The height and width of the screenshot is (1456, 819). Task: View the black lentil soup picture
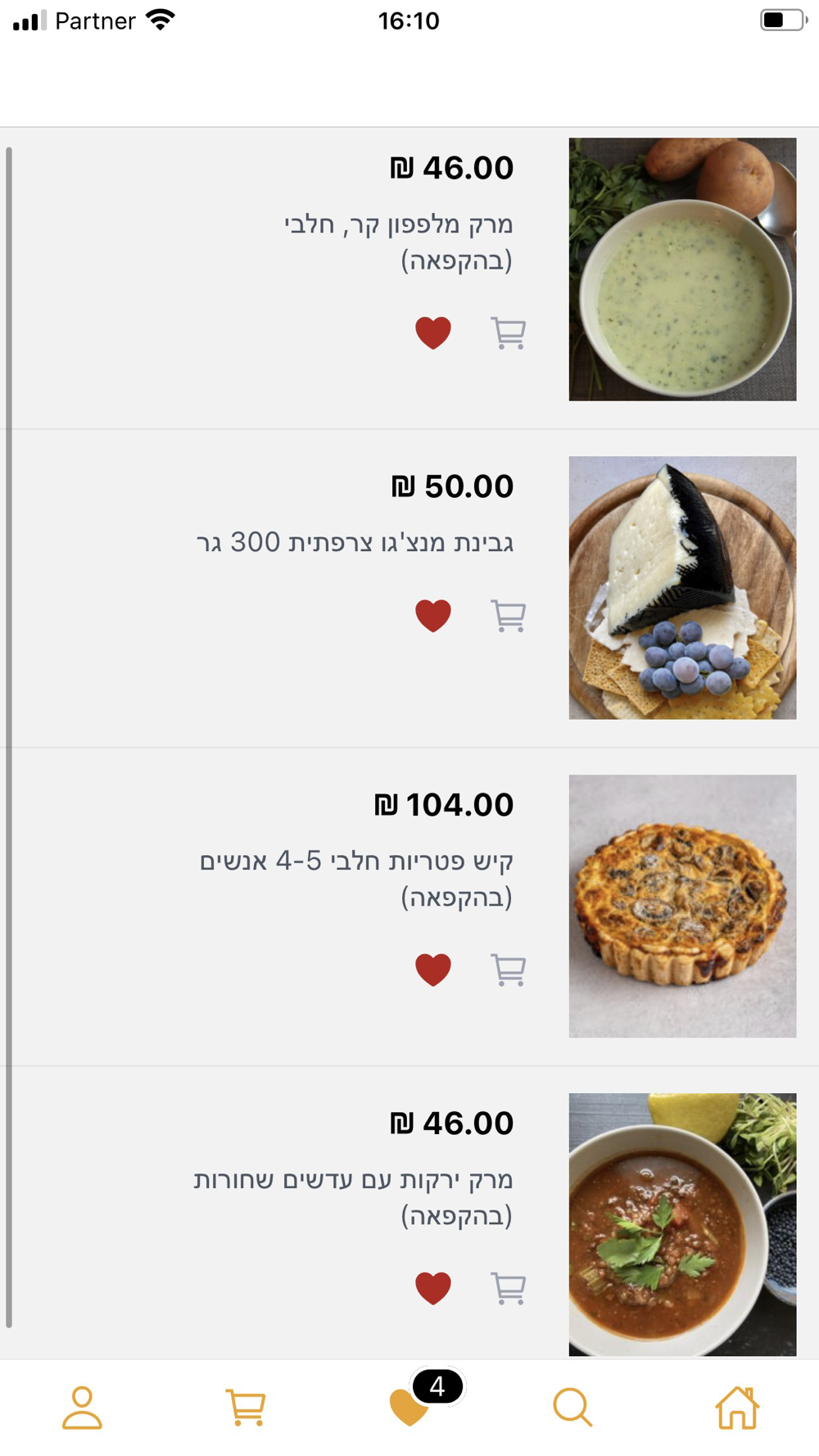pos(682,1223)
